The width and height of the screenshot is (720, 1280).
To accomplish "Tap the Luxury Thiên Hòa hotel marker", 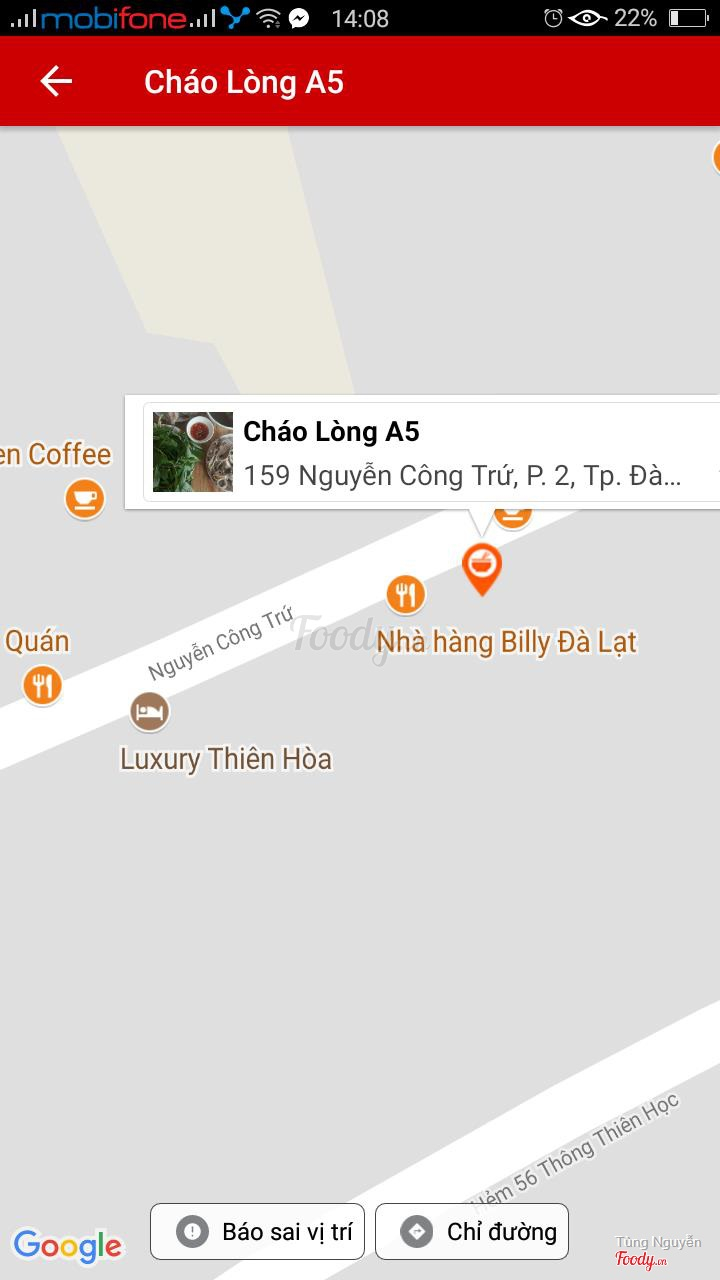I will pos(150,712).
